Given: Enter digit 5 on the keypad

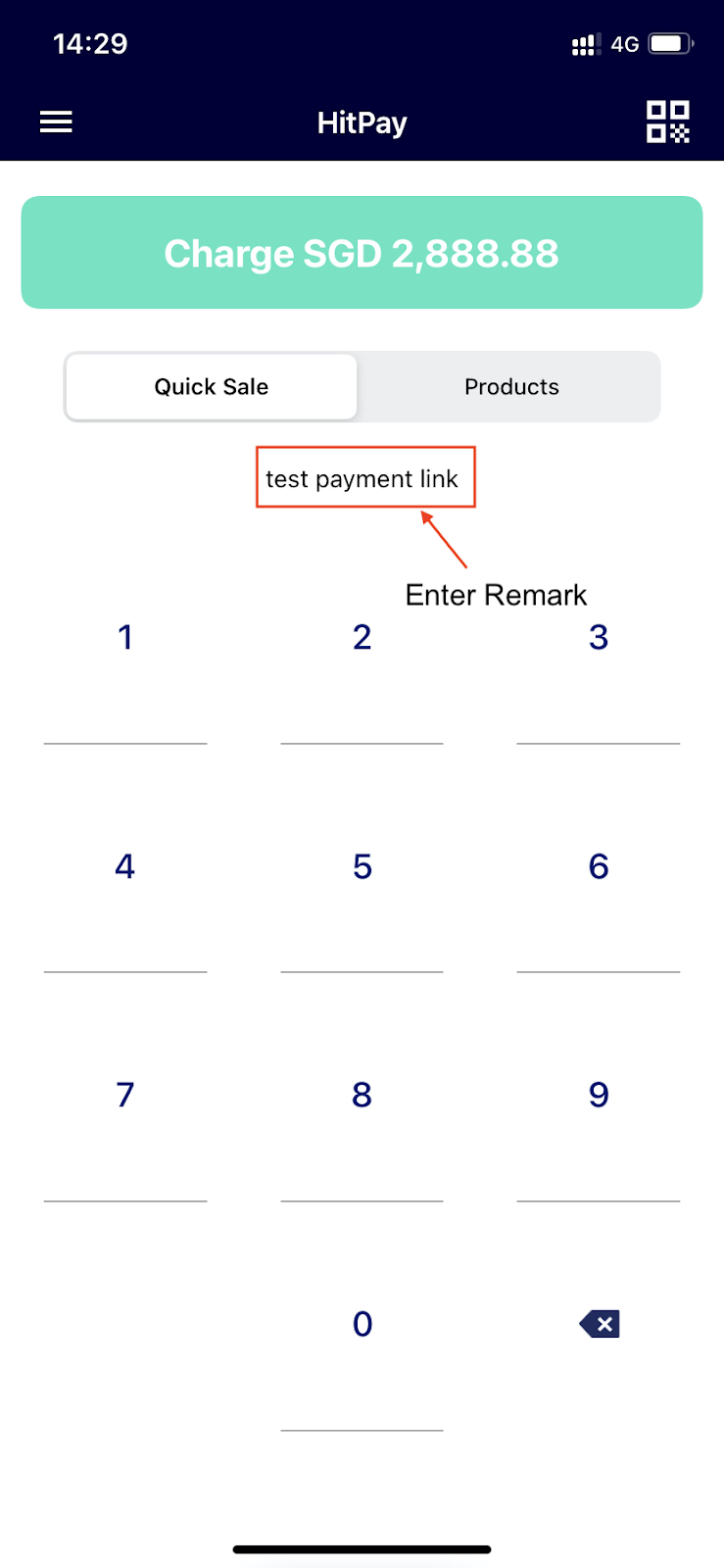Looking at the screenshot, I should (x=362, y=866).
